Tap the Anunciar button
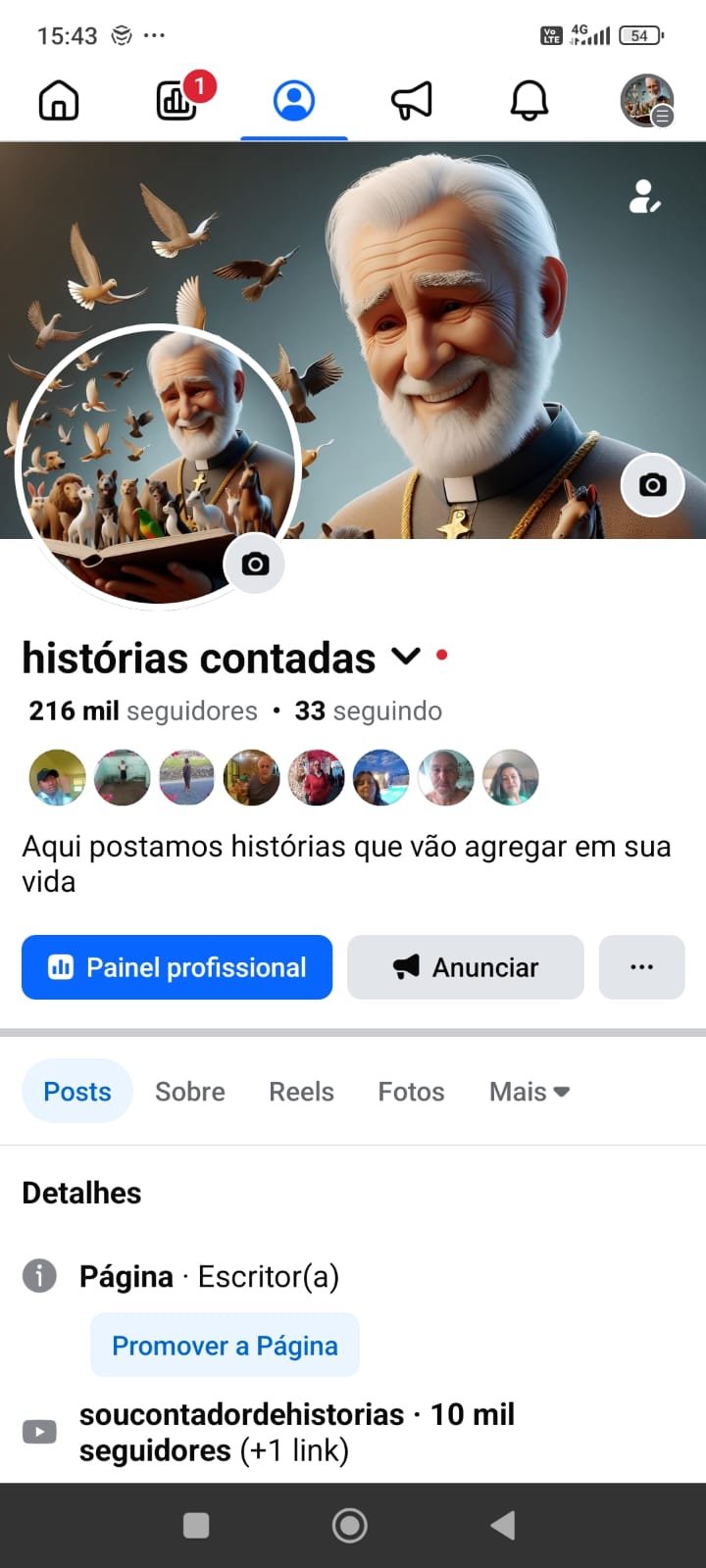 466,967
